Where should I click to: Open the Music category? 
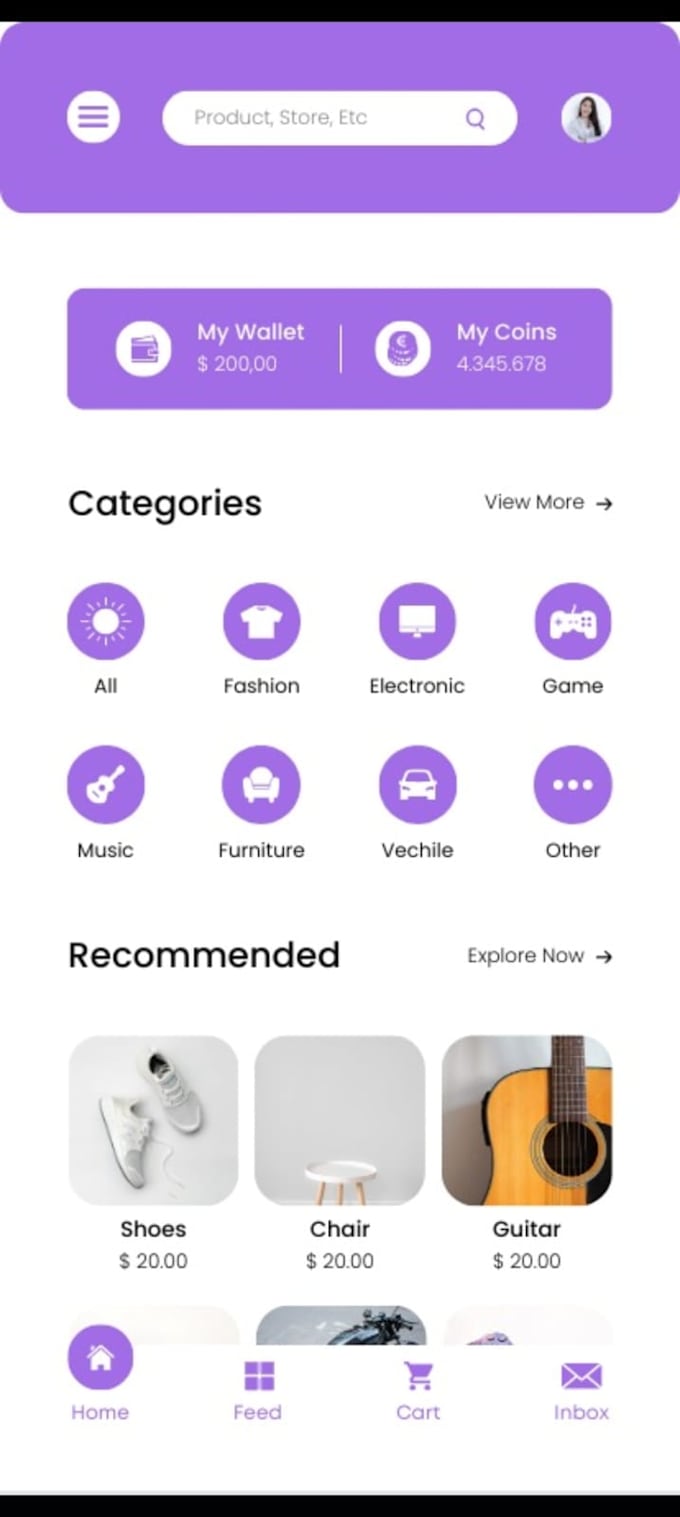point(105,785)
